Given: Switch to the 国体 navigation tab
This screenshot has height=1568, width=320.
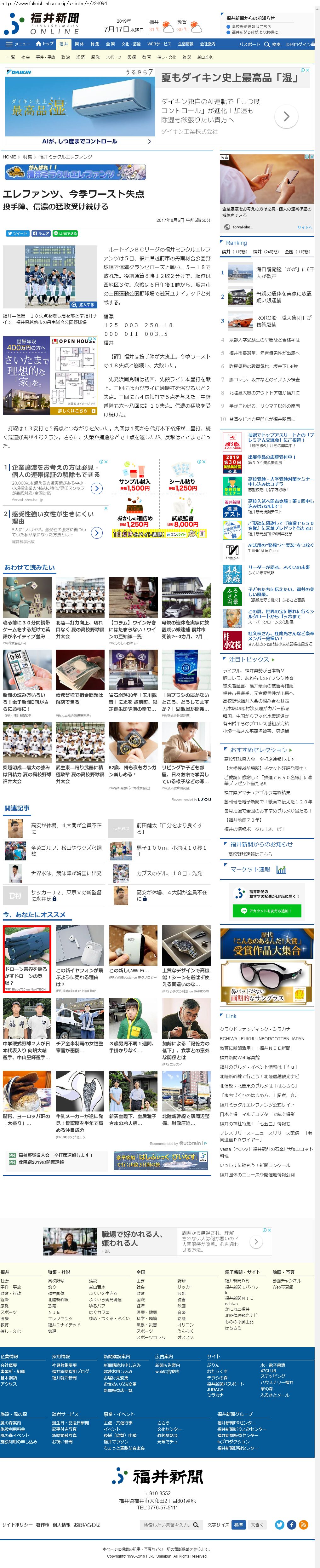Looking at the screenshot, I should coord(79,44).
